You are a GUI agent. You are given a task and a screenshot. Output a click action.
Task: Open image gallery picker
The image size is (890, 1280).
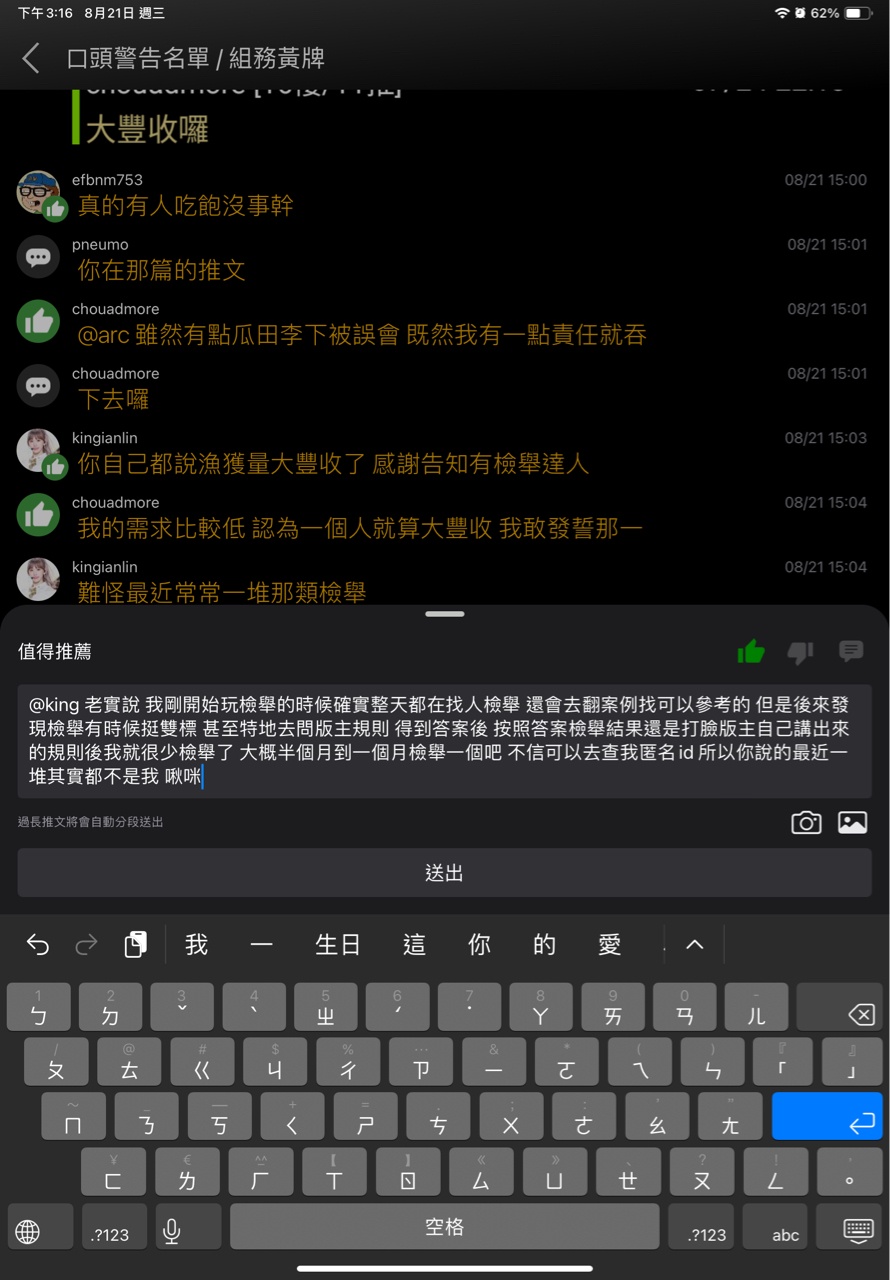click(x=852, y=823)
